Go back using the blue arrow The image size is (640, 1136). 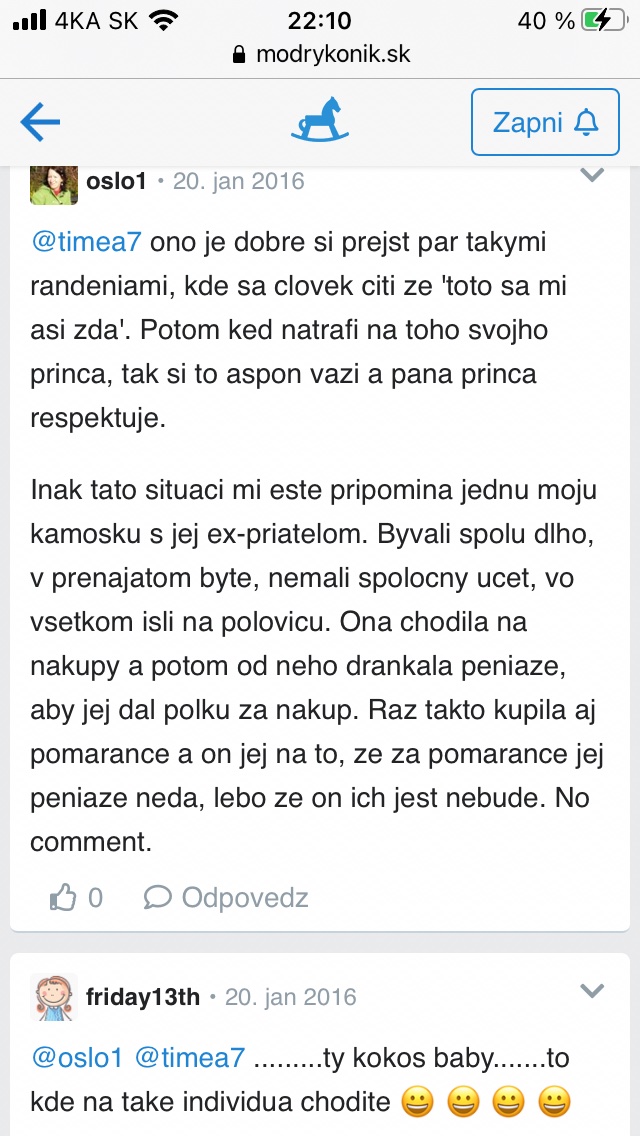[x=40, y=122]
